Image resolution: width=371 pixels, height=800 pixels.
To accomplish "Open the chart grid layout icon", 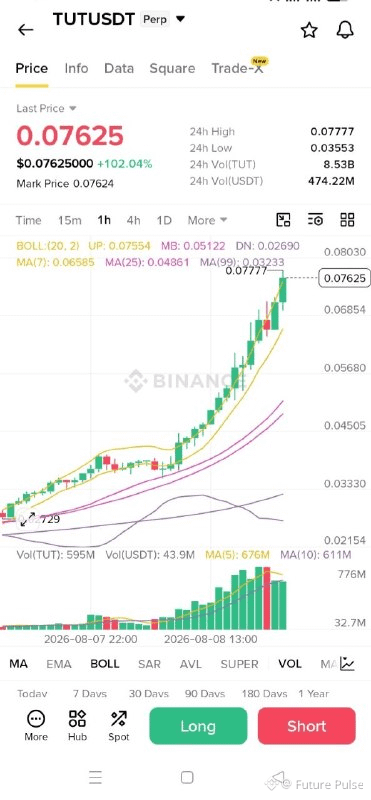I will (x=348, y=220).
